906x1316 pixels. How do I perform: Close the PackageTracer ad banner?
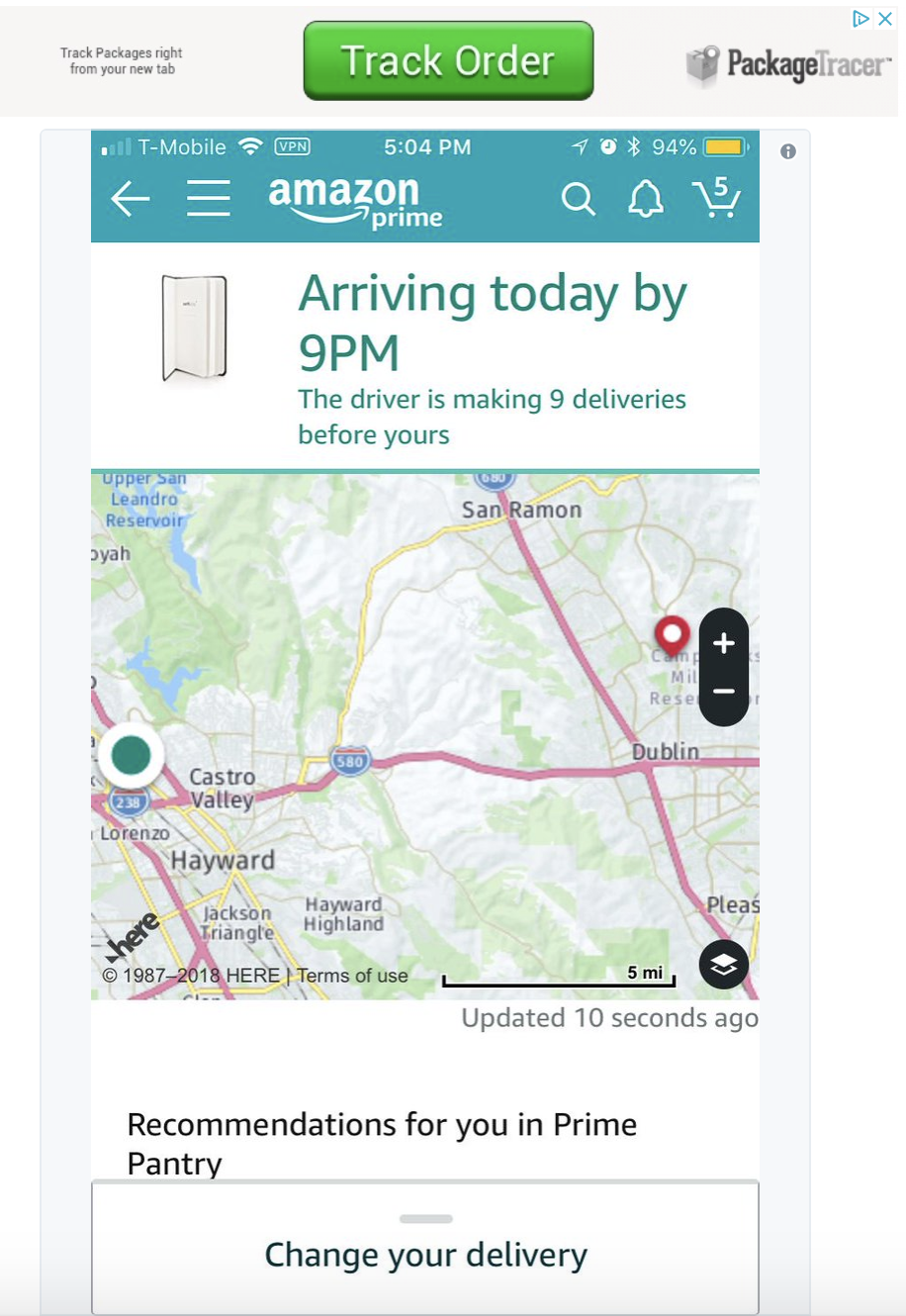[885, 19]
